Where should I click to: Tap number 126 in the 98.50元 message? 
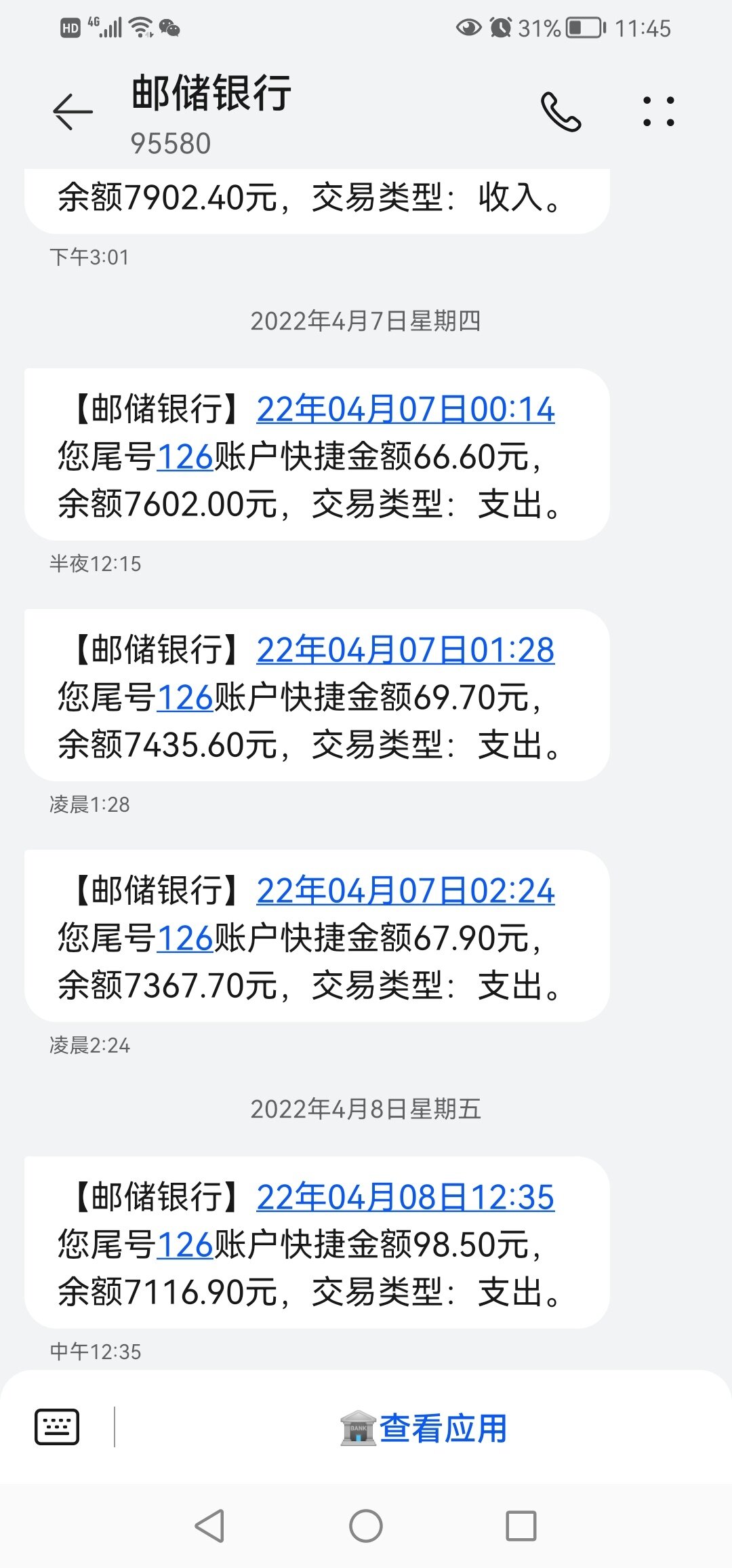(x=186, y=1245)
